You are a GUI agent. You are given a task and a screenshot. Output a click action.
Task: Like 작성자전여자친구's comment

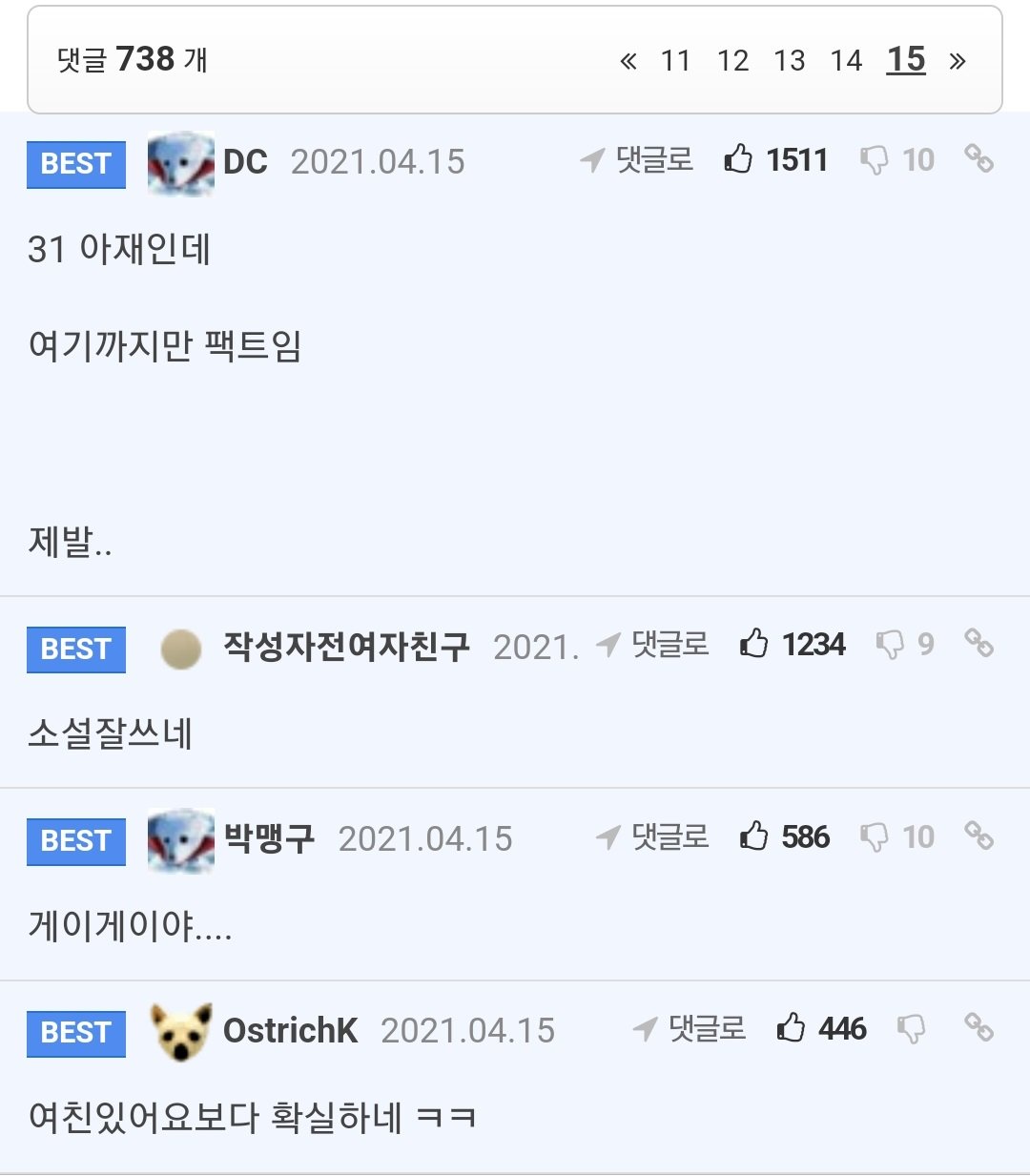pos(754,644)
